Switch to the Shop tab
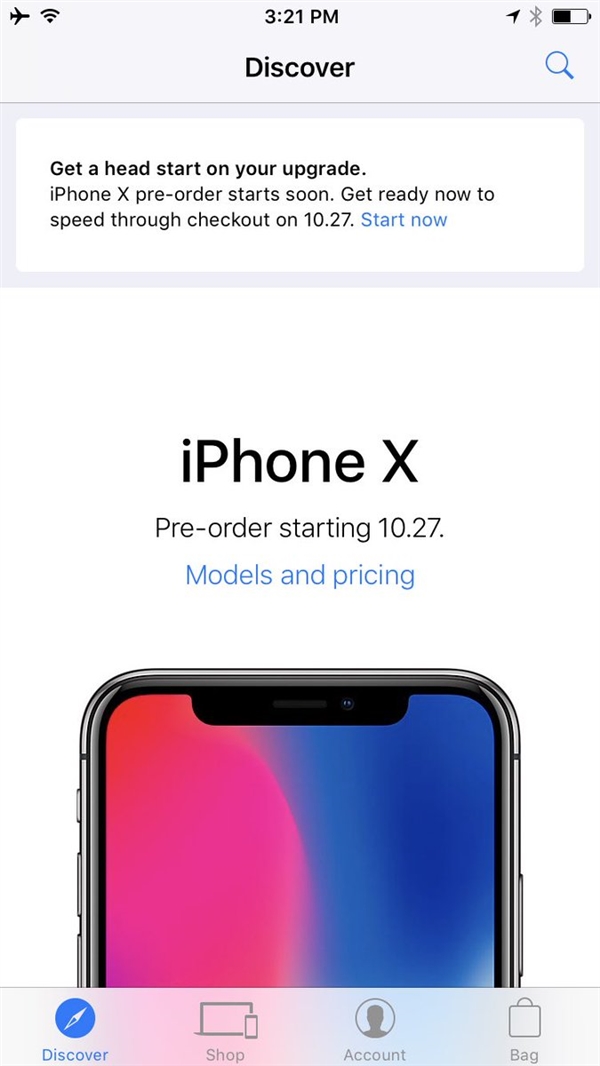600x1066 pixels. [x=225, y=1028]
